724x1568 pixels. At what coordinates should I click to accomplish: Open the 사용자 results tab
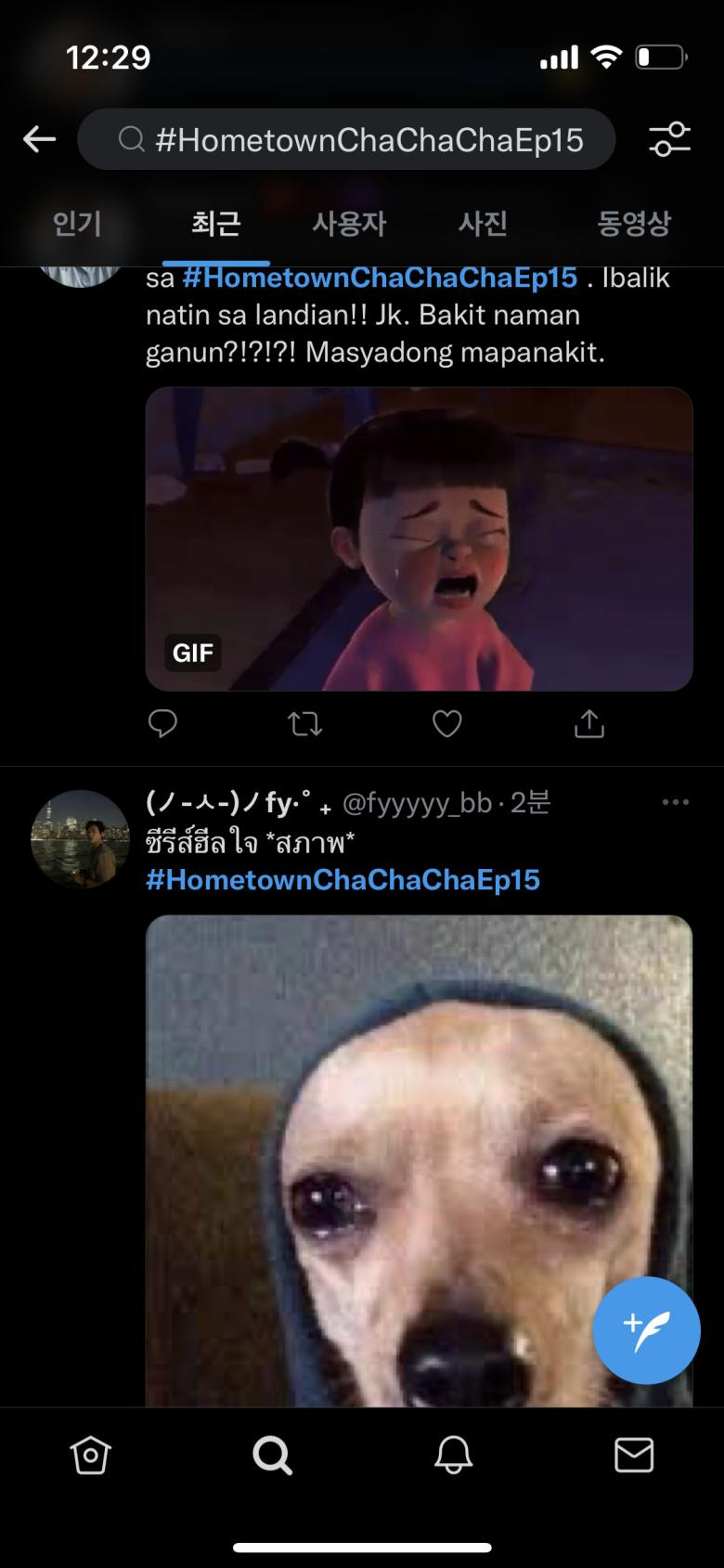[350, 224]
